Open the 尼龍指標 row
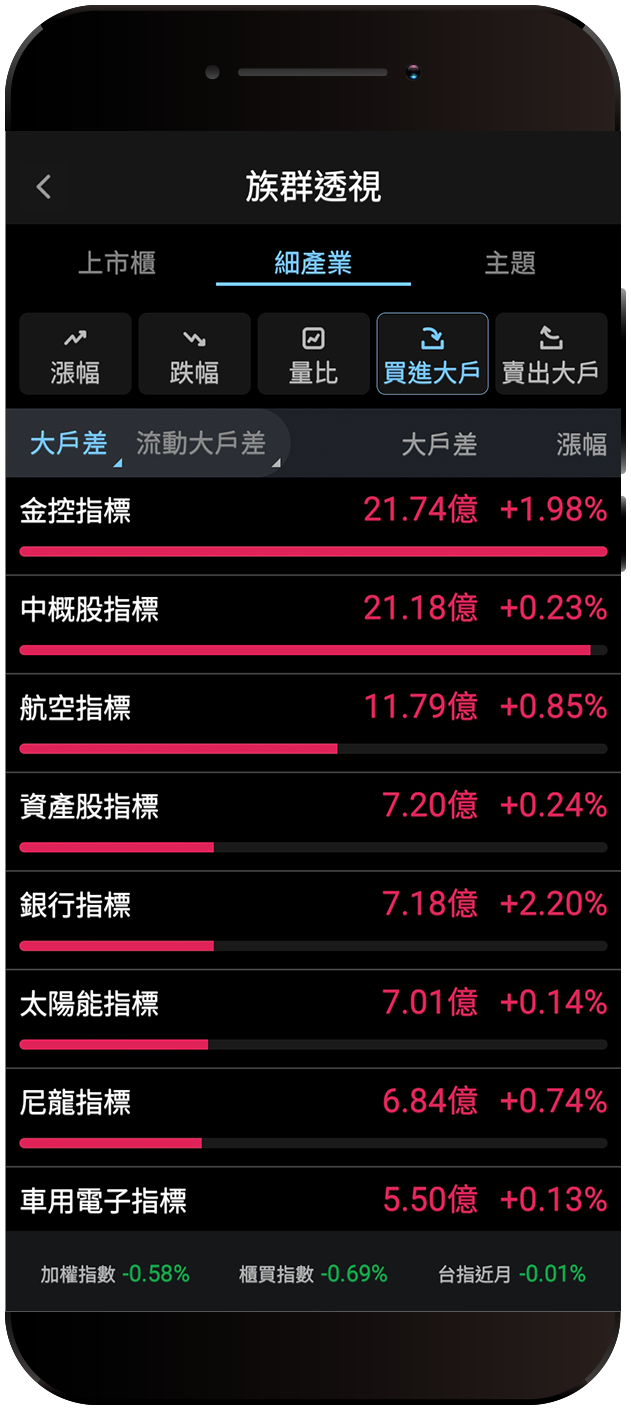Viewport: 631px width, 1410px height. point(313,1116)
